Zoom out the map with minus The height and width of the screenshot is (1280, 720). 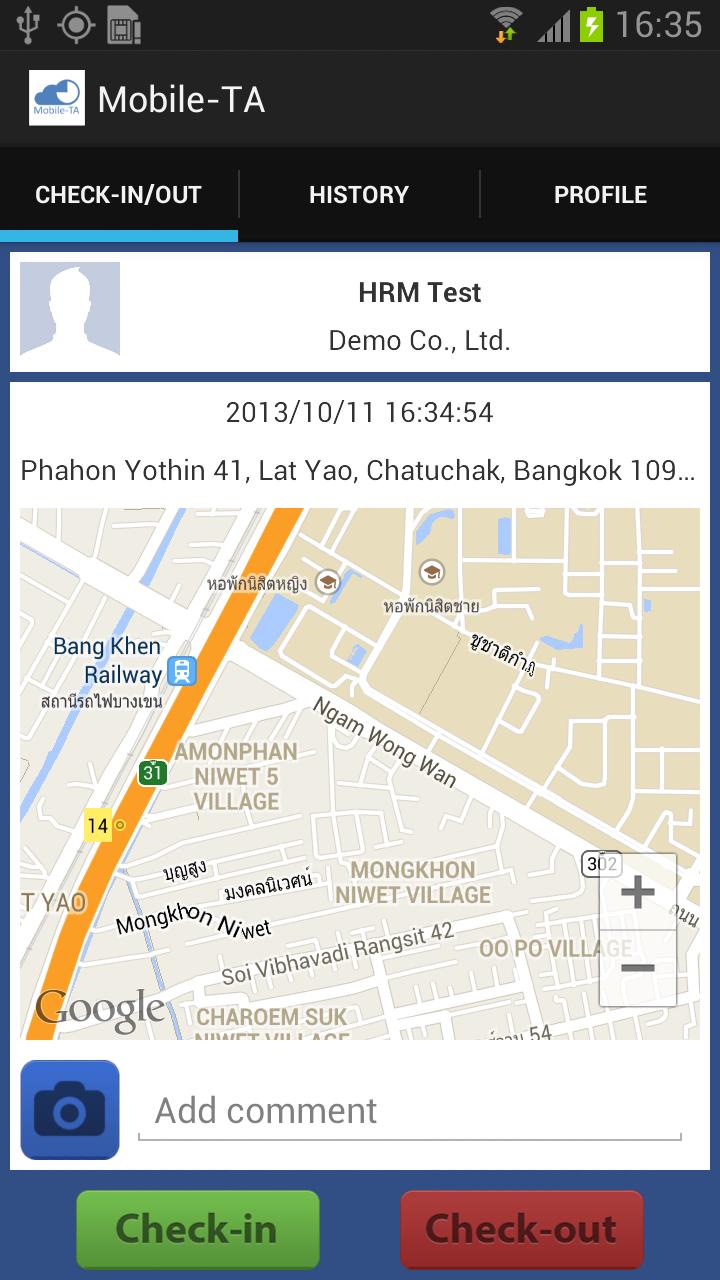tap(638, 968)
